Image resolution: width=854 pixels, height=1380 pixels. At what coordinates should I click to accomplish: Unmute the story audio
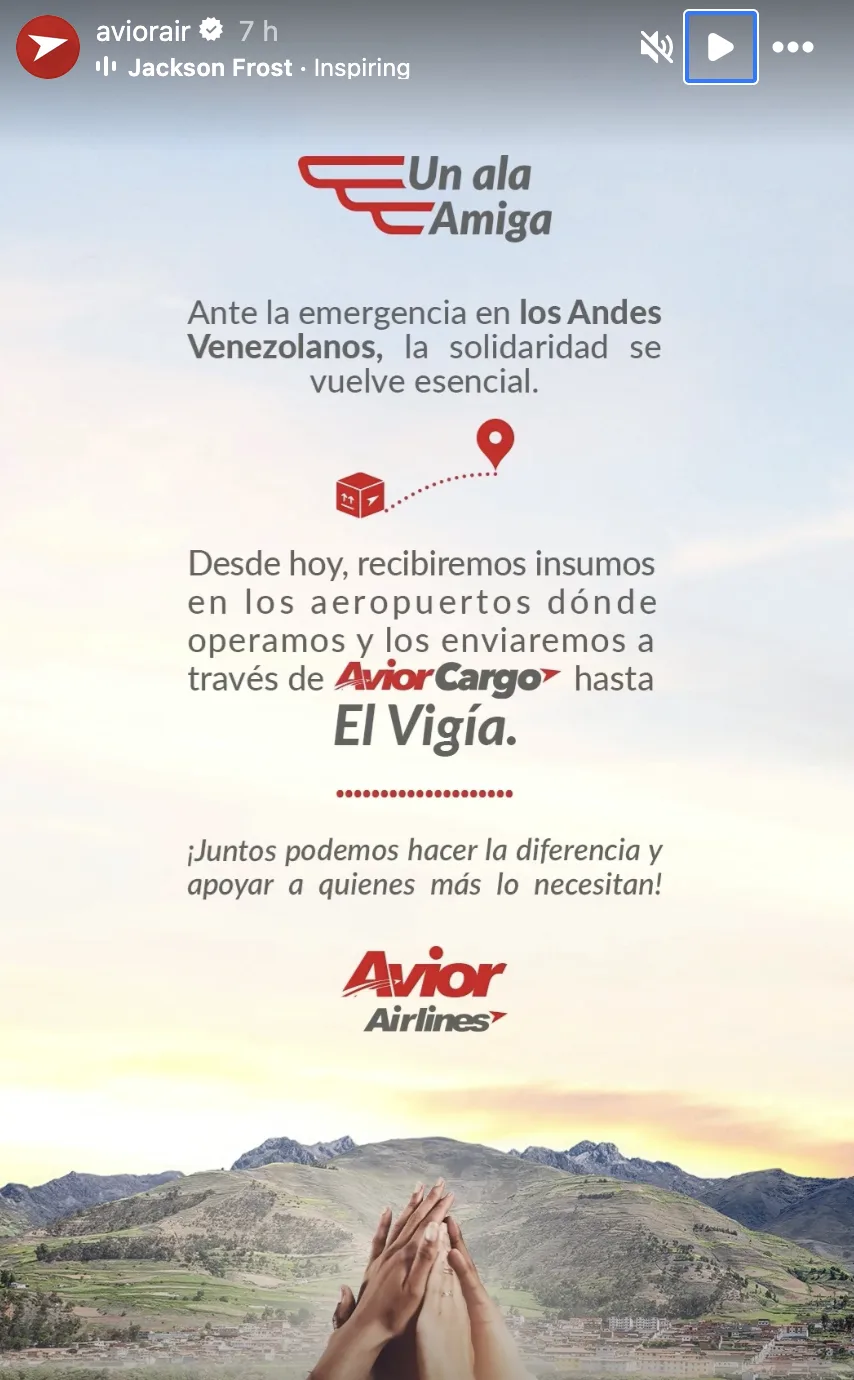click(657, 47)
